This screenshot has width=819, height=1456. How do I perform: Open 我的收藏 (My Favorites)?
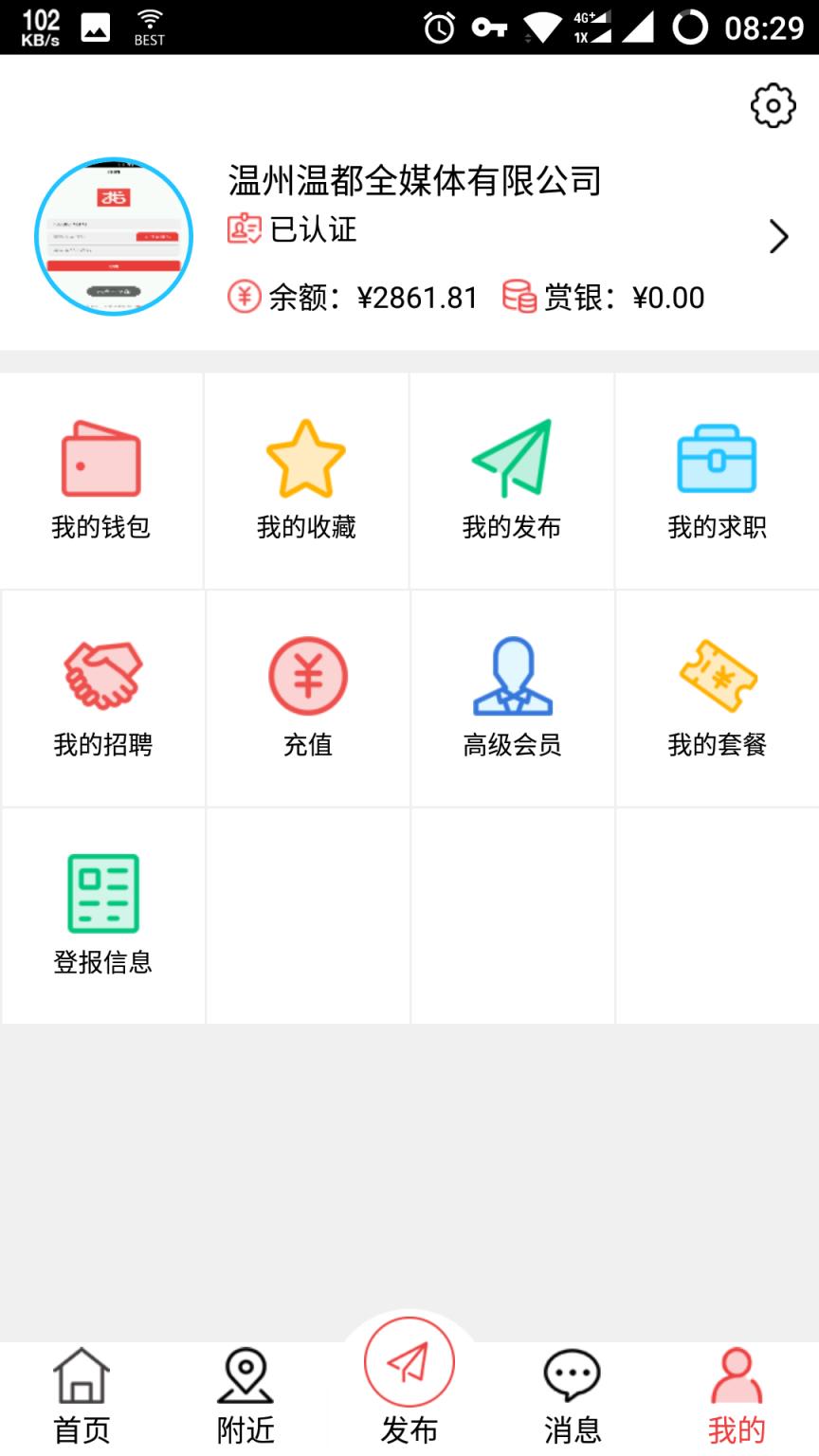(x=305, y=479)
